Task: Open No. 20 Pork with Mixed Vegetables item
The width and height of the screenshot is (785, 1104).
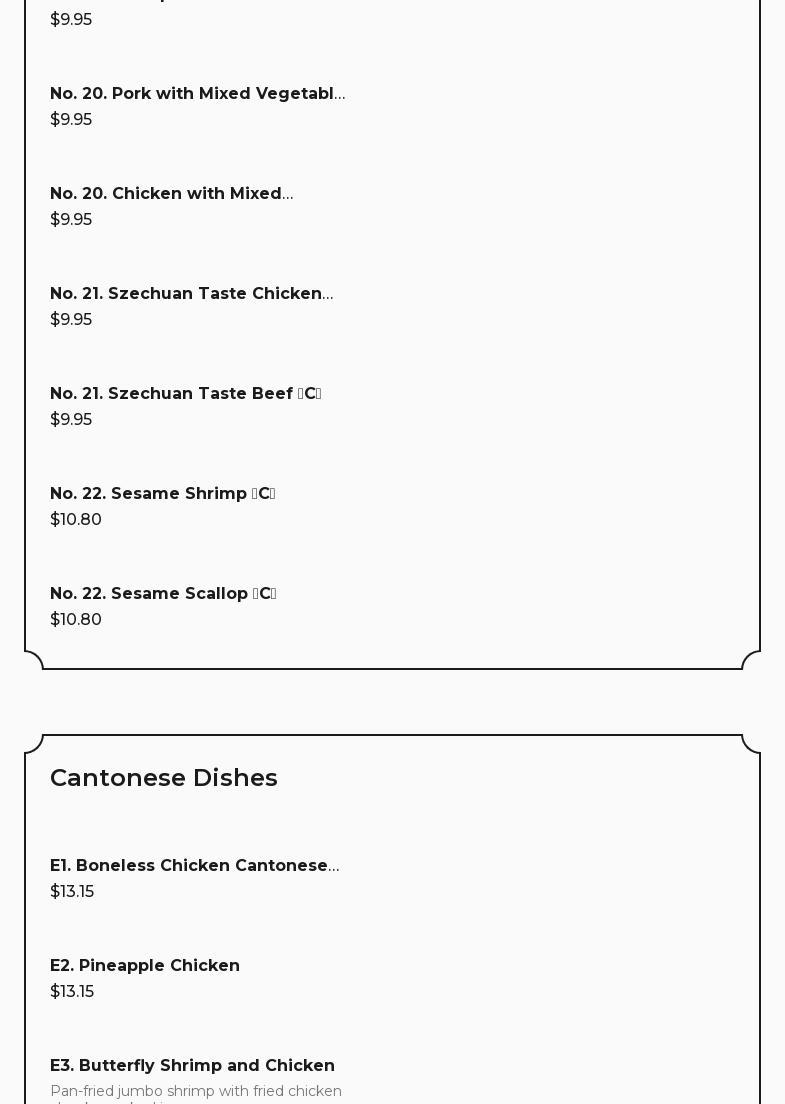Action: (197, 94)
